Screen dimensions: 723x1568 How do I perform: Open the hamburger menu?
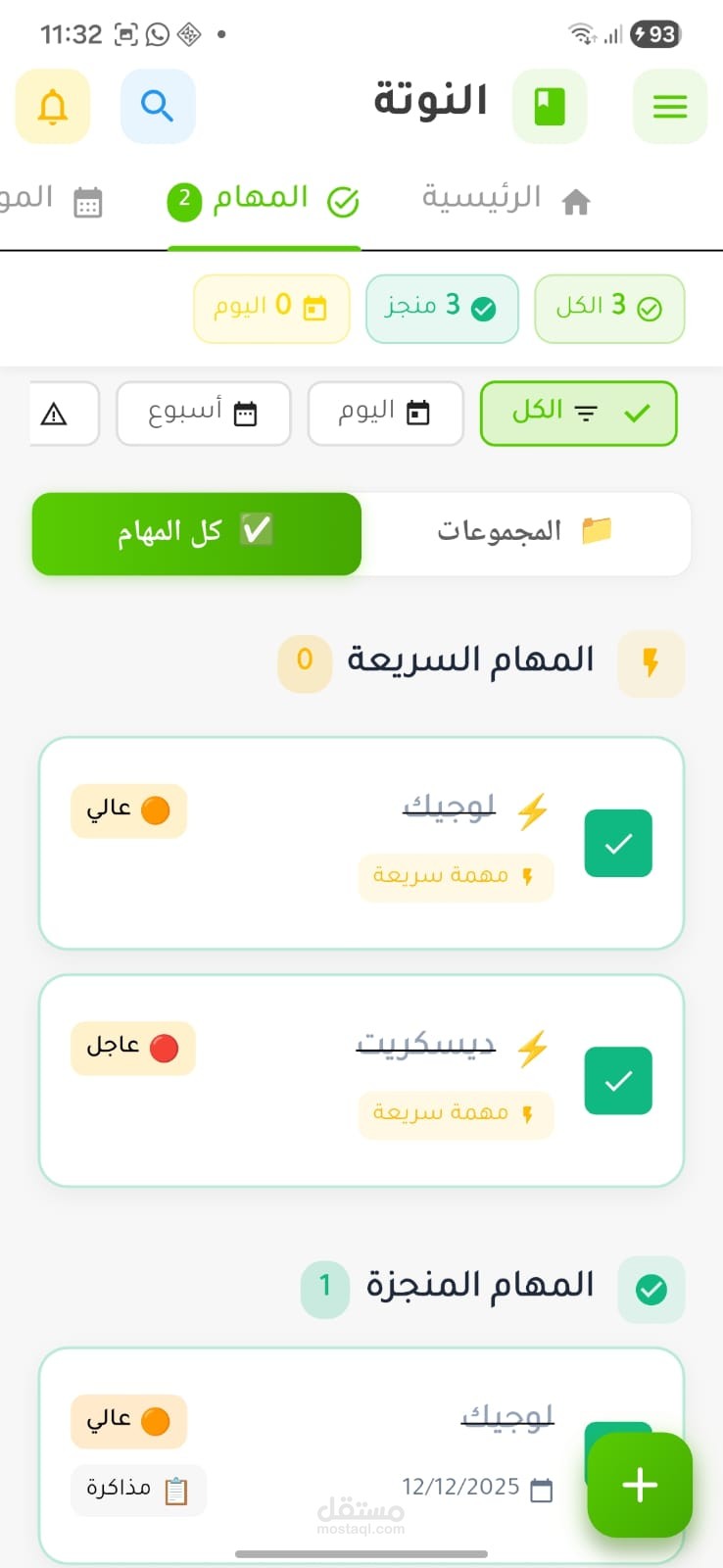(670, 106)
